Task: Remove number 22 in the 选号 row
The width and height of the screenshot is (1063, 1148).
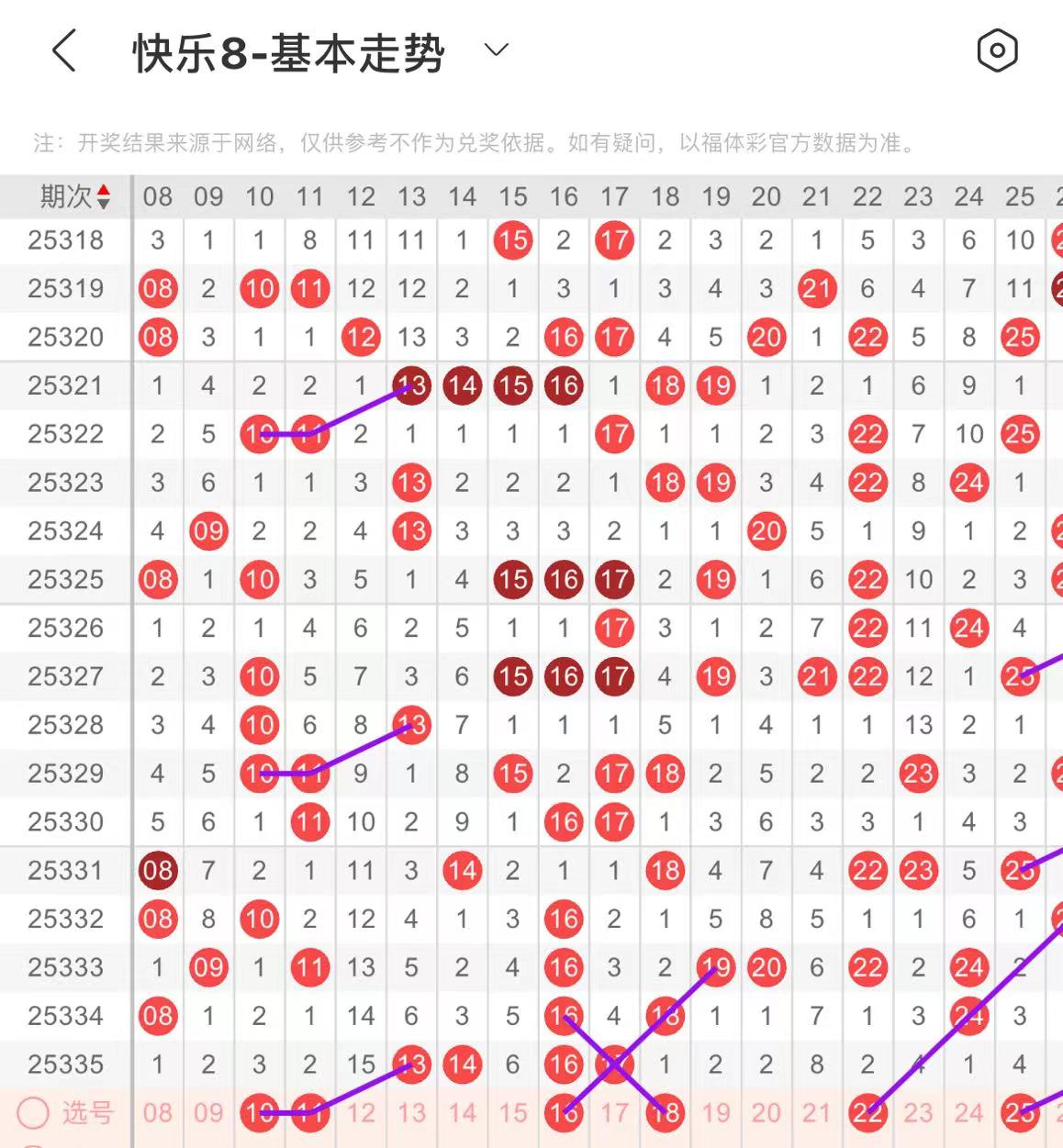Action: [867, 1113]
